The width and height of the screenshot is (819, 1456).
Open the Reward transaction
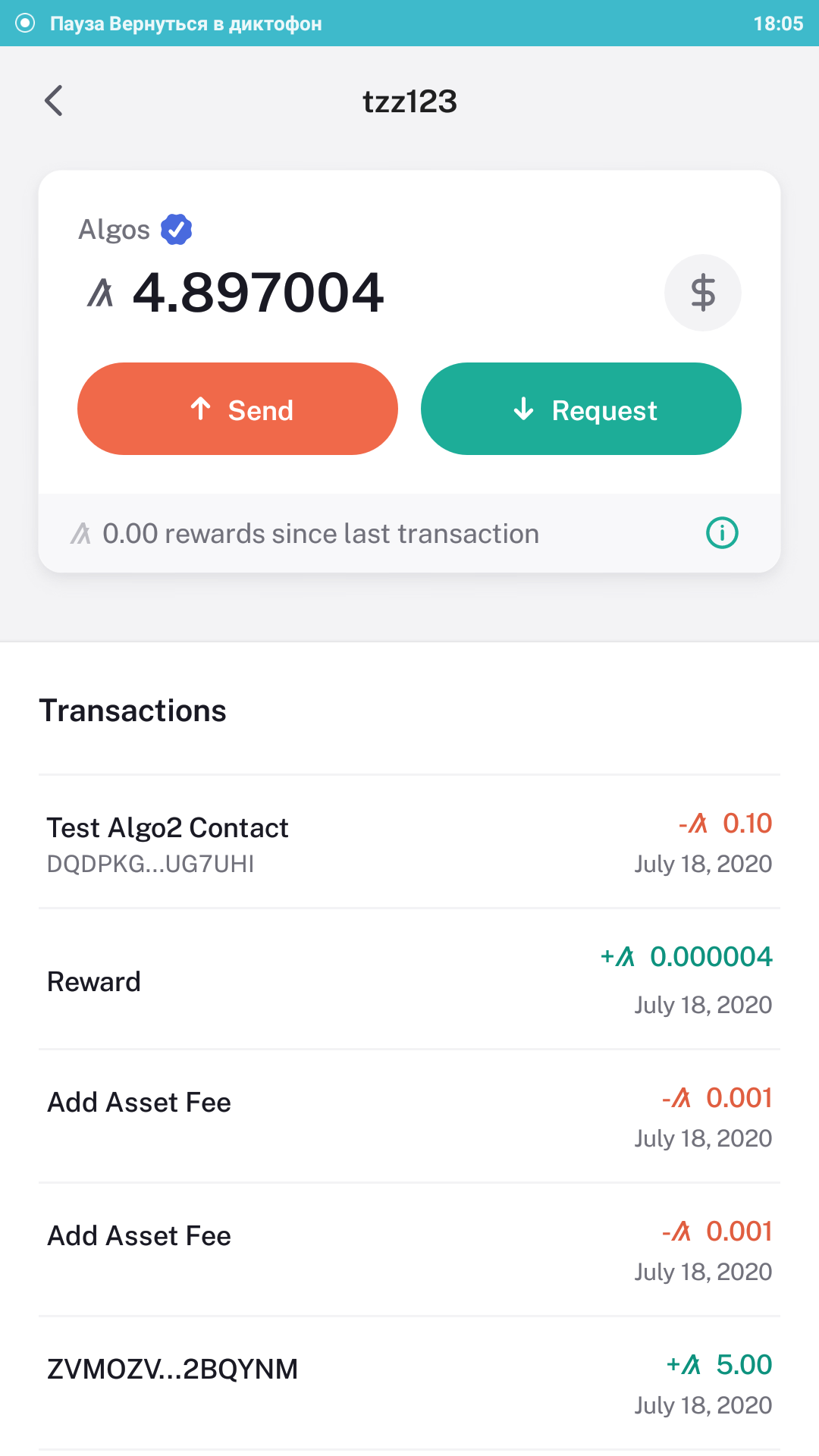click(x=409, y=980)
